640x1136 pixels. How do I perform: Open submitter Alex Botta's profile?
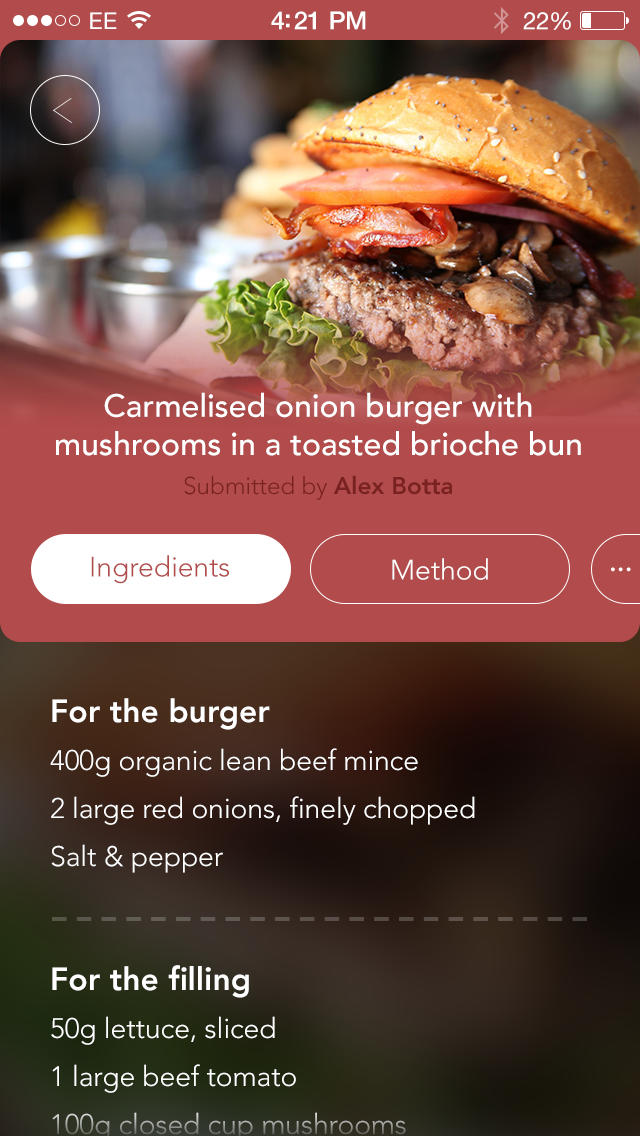pos(393,487)
